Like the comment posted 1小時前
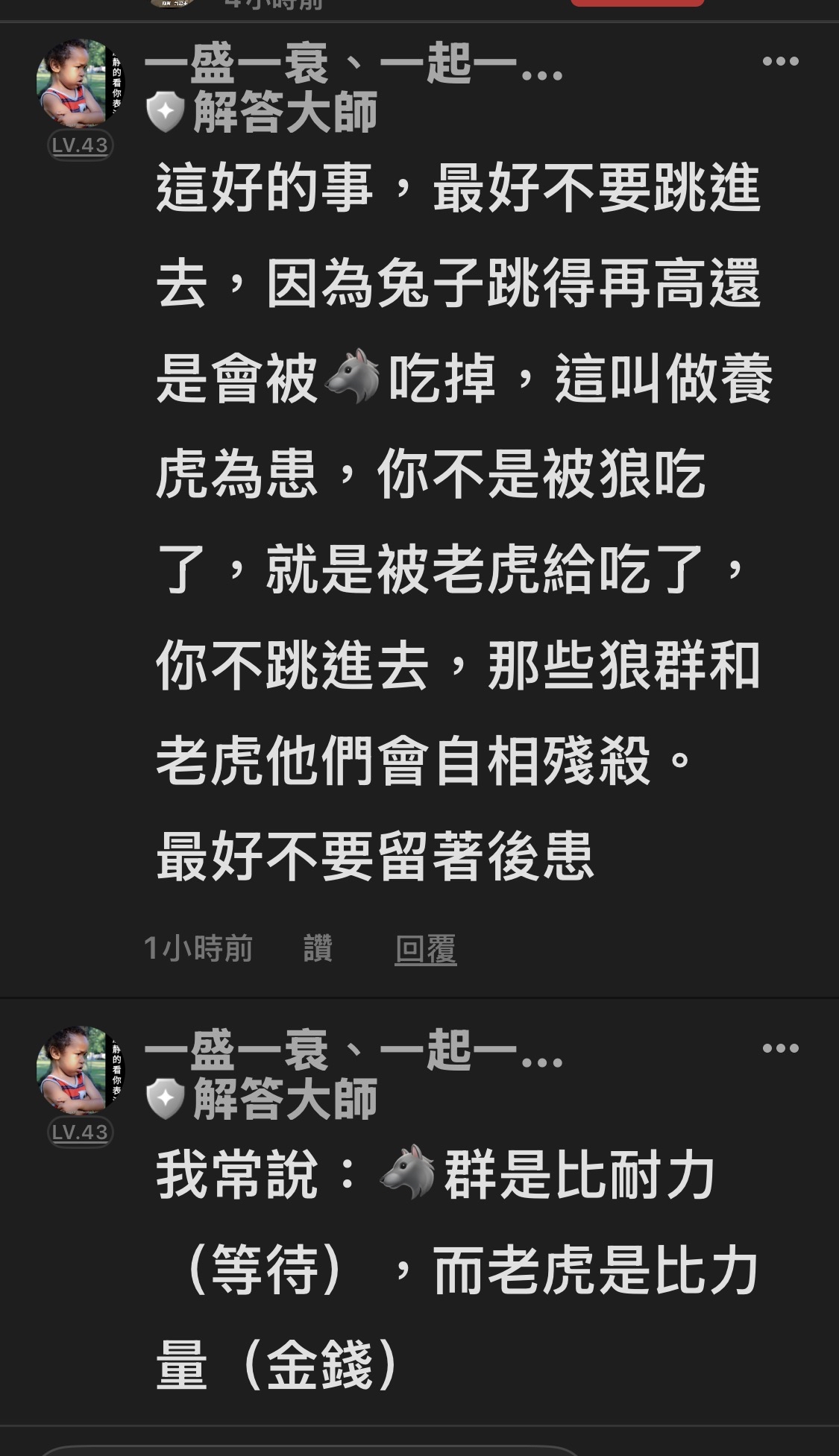This screenshot has height=1456, width=839. click(x=318, y=949)
